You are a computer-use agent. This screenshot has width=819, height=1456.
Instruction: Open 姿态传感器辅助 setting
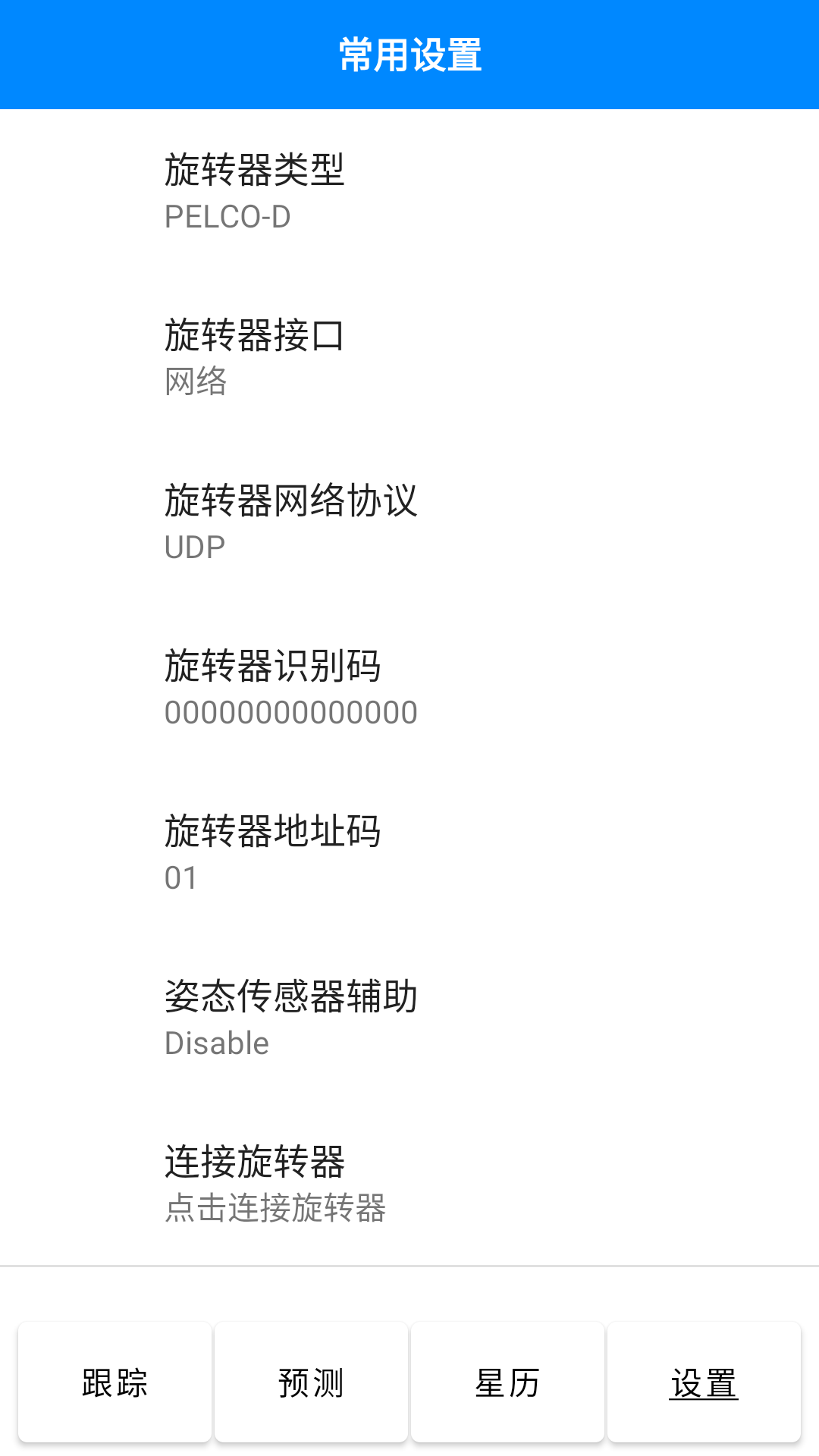pos(409,1018)
